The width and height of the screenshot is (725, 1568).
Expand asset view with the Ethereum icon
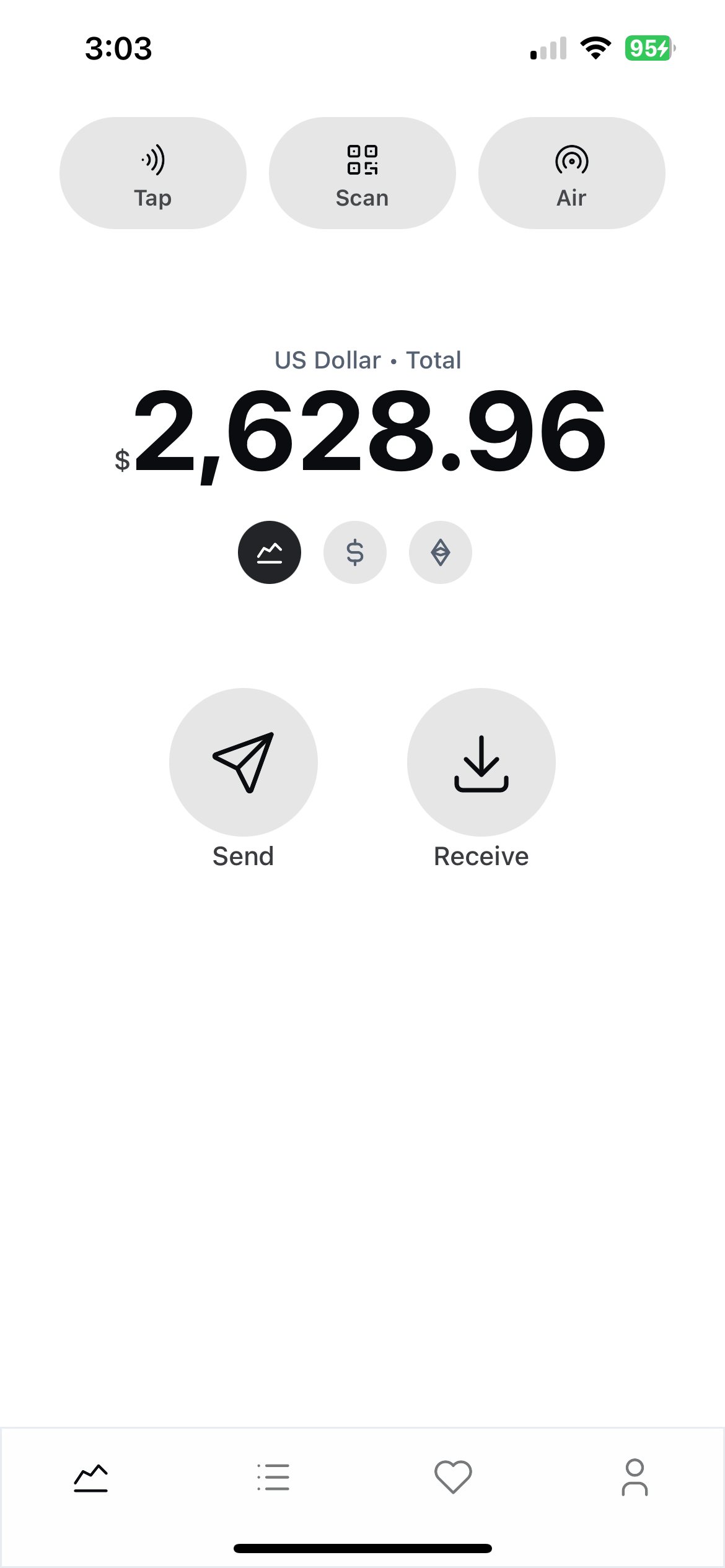440,552
